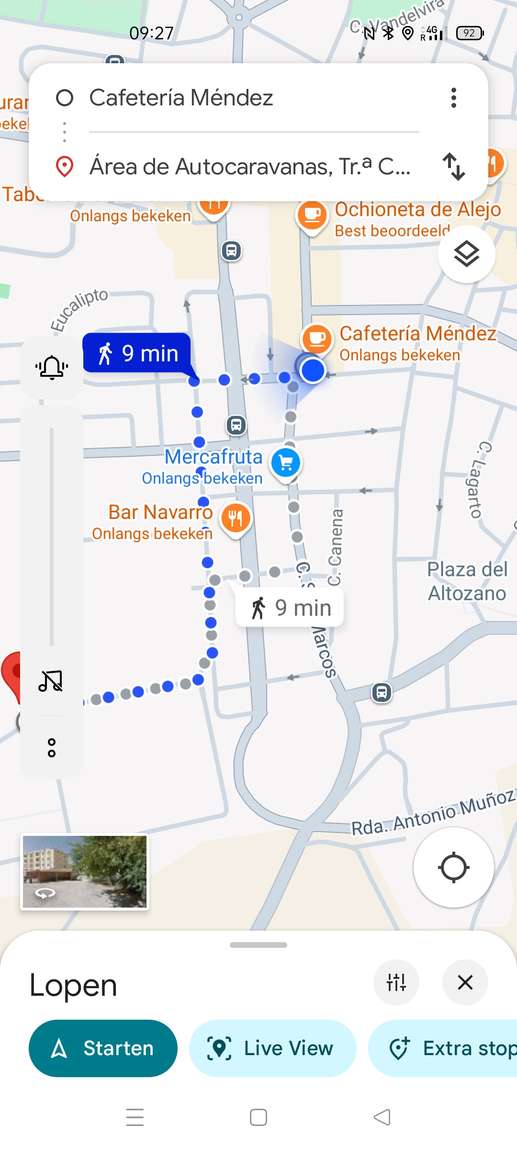This screenshot has width=517, height=1149.
Task: Start navigation with Starten
Action: 103,1048
